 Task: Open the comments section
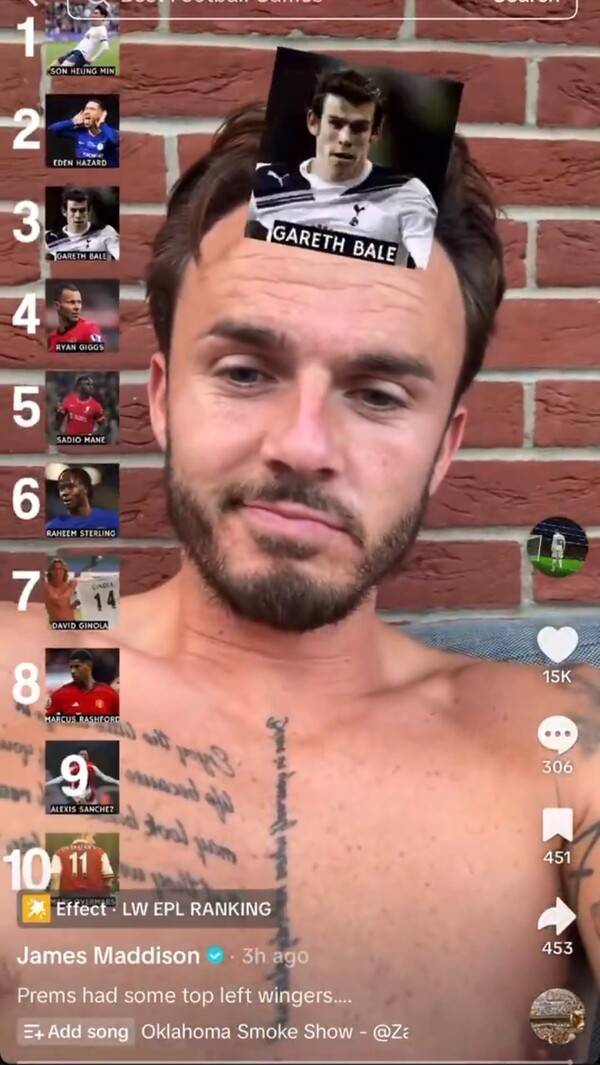(557, 736)
